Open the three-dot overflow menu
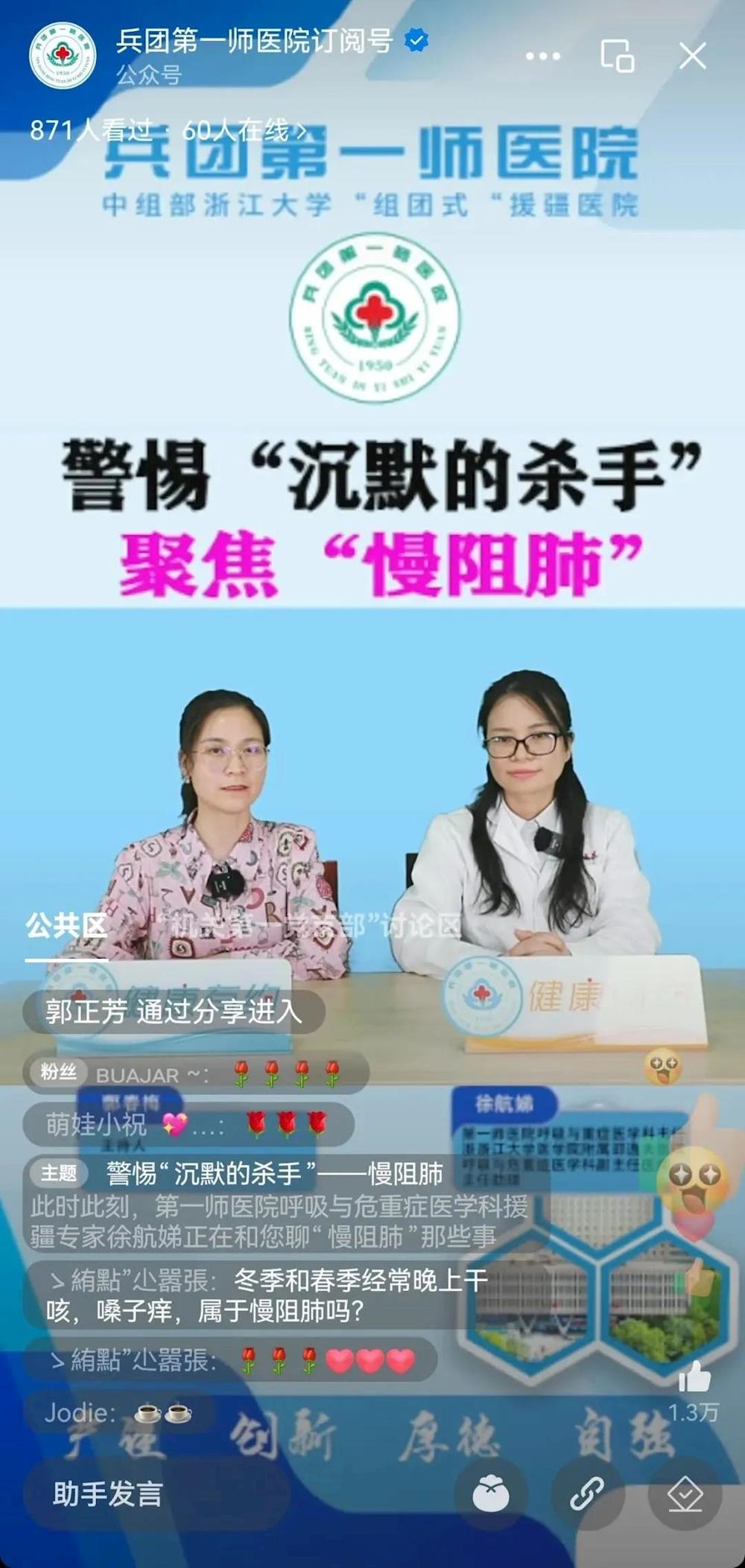The image size is (745, 1568). [x=542, y=56]
